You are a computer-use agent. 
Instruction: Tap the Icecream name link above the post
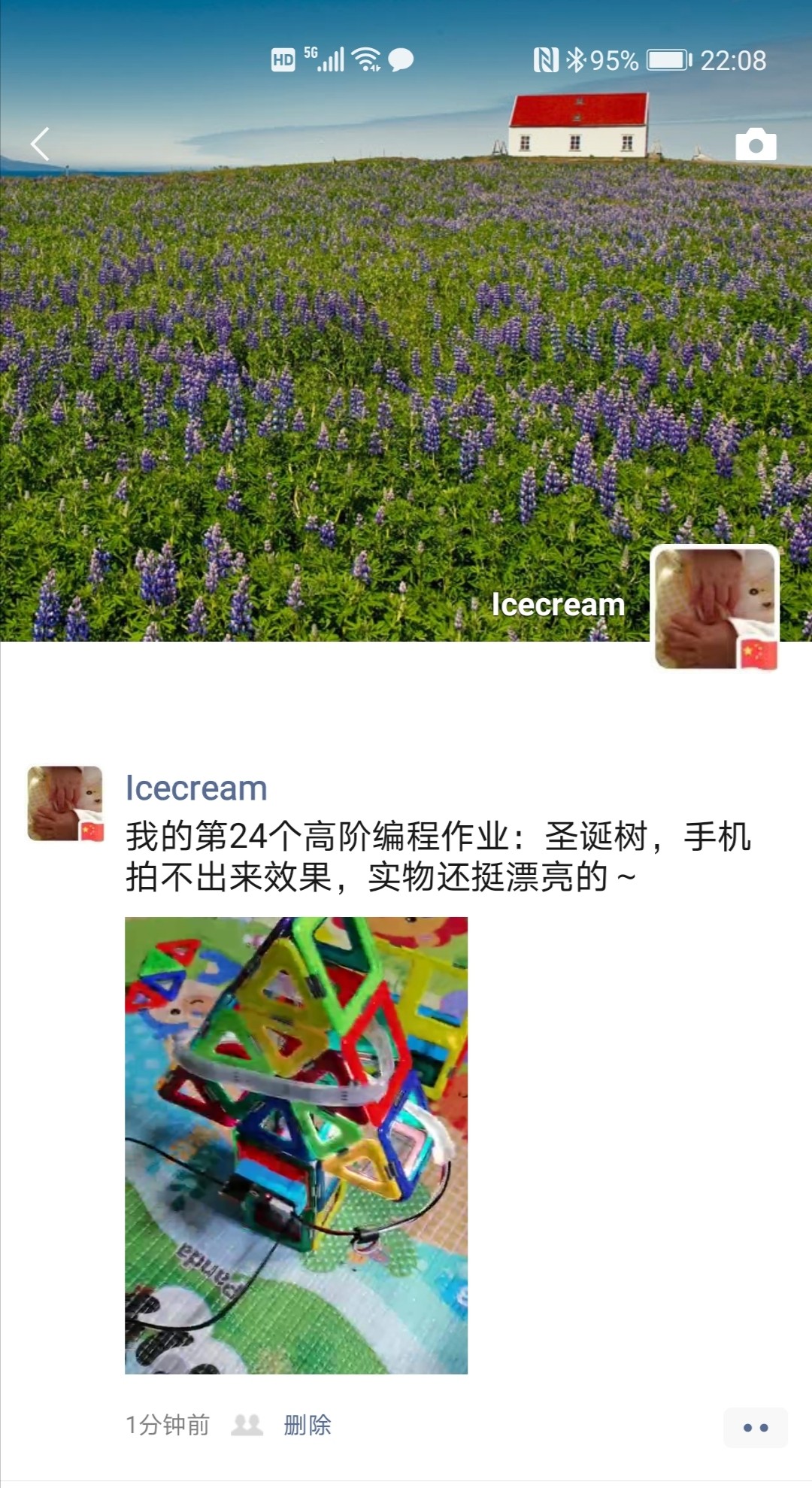pyautogui.click(x=196, y=788)
